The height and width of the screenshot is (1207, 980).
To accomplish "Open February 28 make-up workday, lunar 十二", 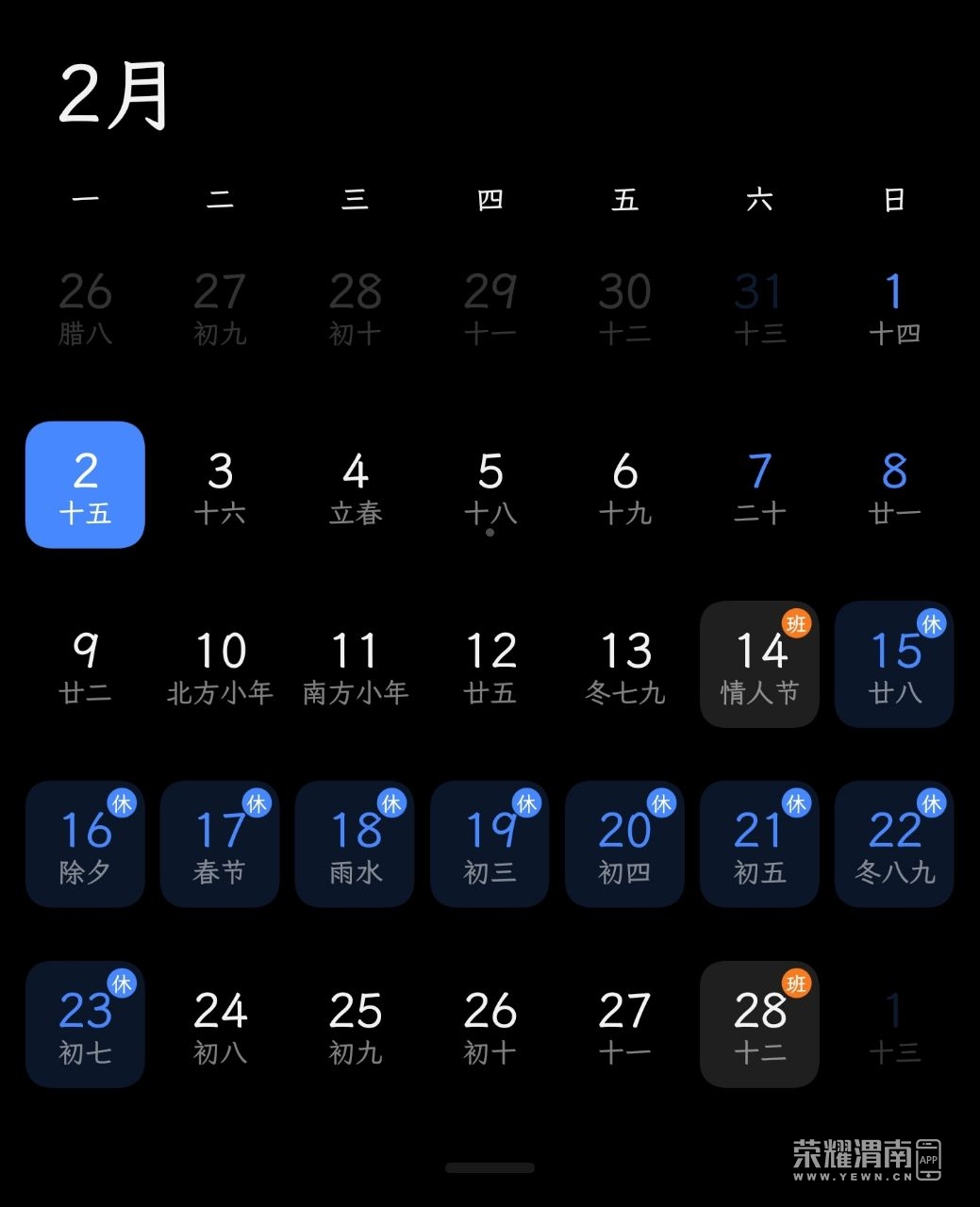I will click(x=759, y=1024).
